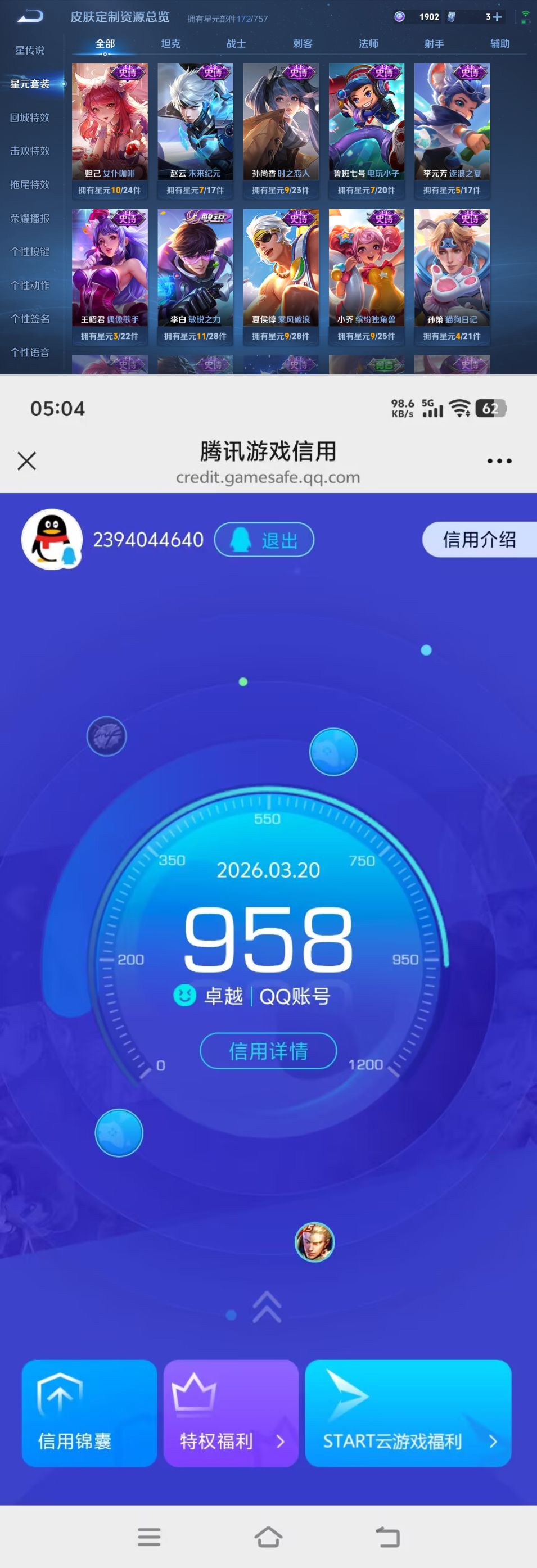Open 回城特效 in the side menu
The width and height of the screenshot is (537, 1568).
click(30, 118)
